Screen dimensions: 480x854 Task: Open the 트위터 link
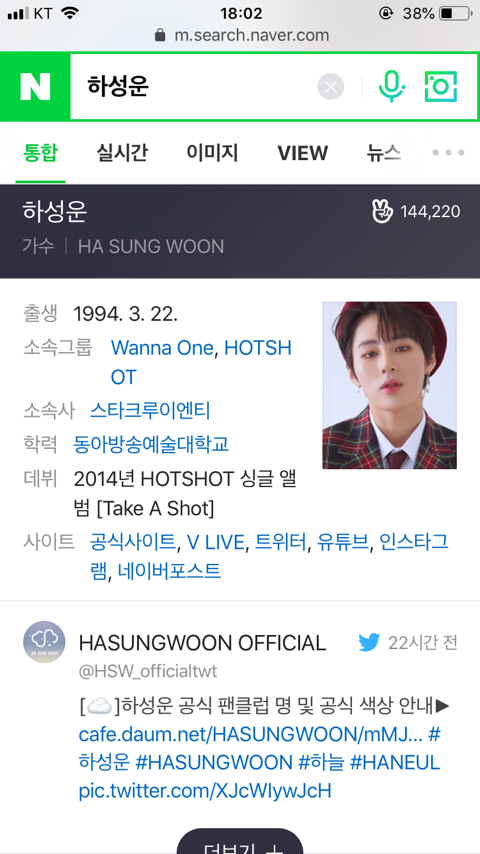coord(281,542)
